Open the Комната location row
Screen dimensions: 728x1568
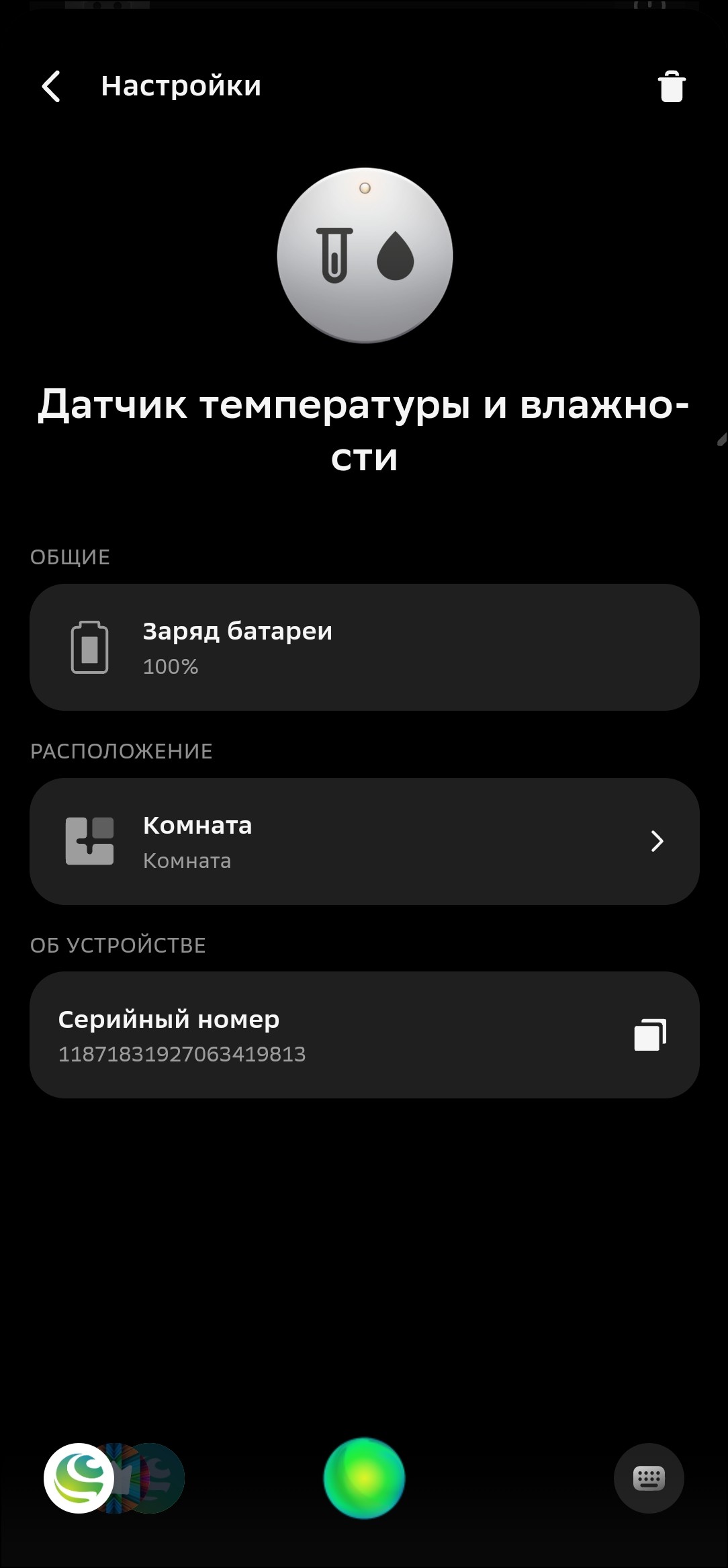coord(364,841)
